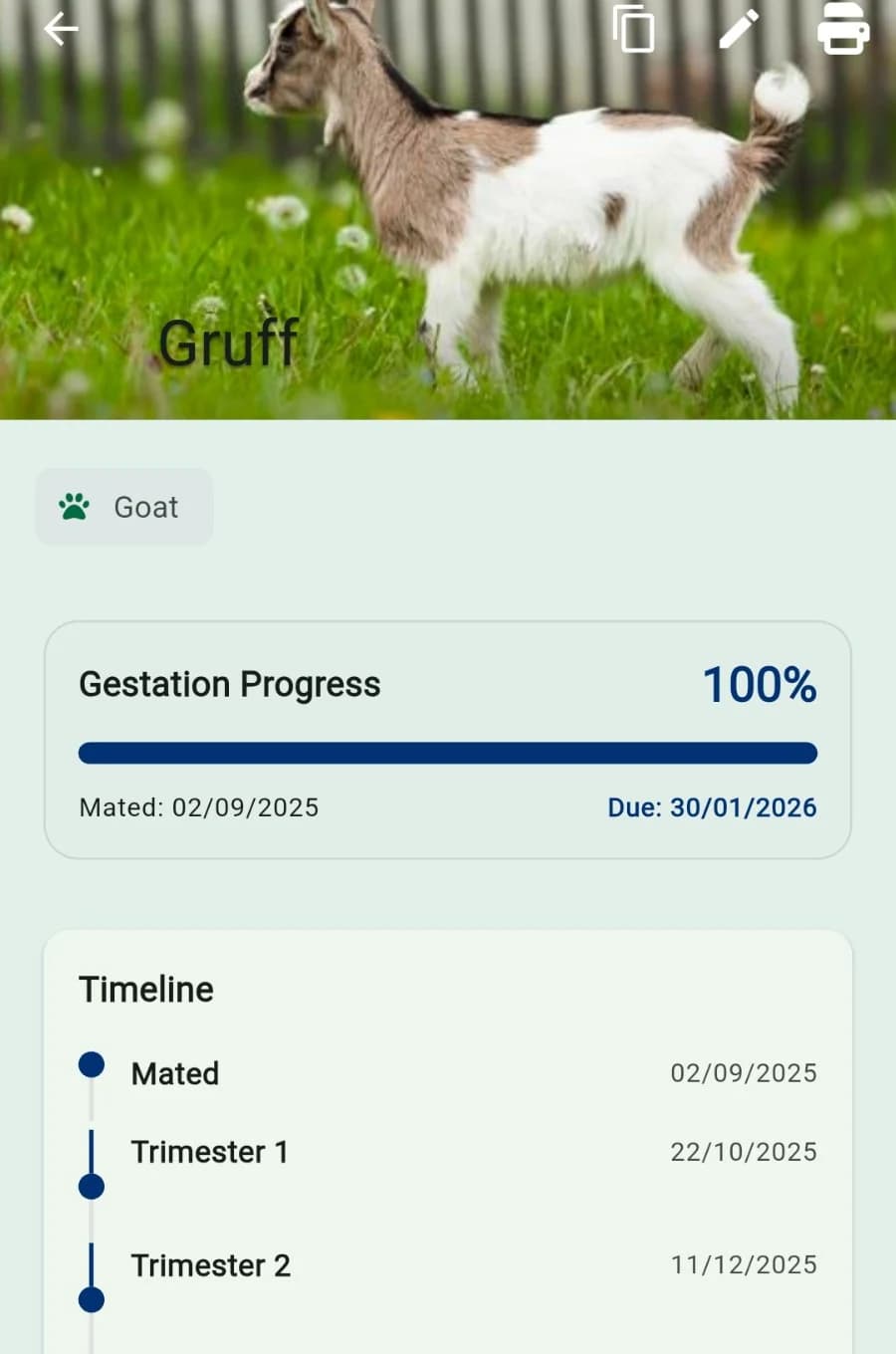Select the Mated timeline marker dot
This screenshot has width=896, height=1354.
tap(92, 1064)
